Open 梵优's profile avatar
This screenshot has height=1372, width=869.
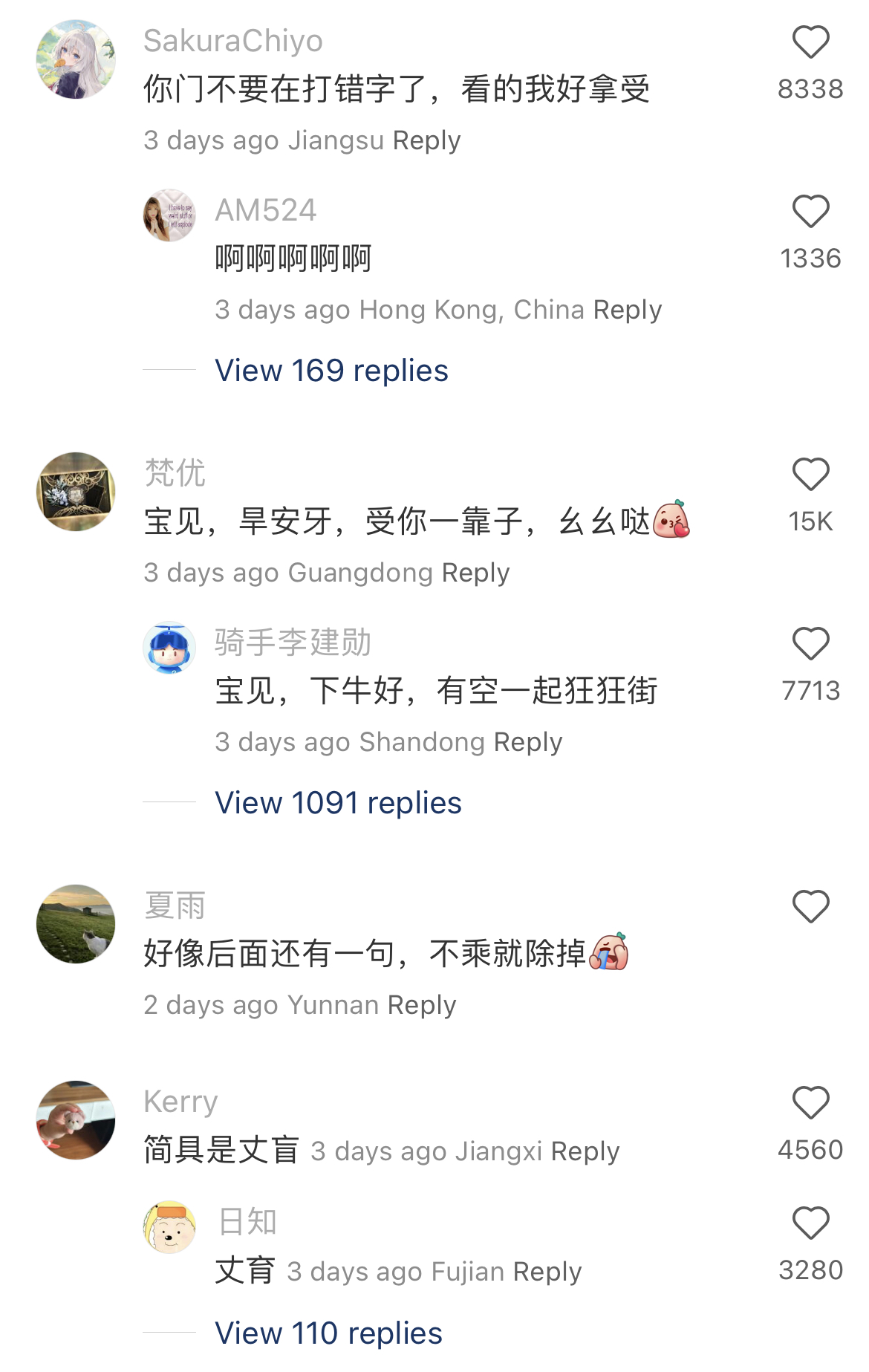76,492
